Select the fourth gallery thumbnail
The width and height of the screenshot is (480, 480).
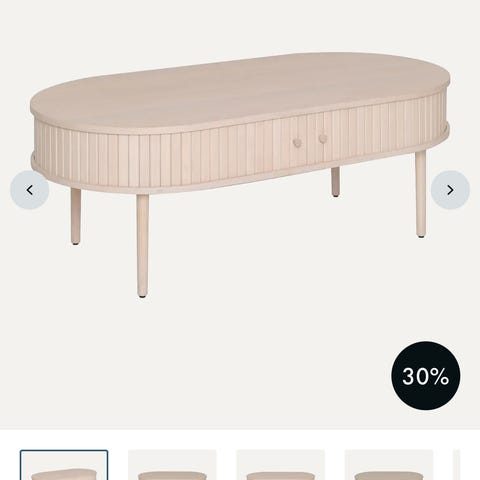[389, 465]
